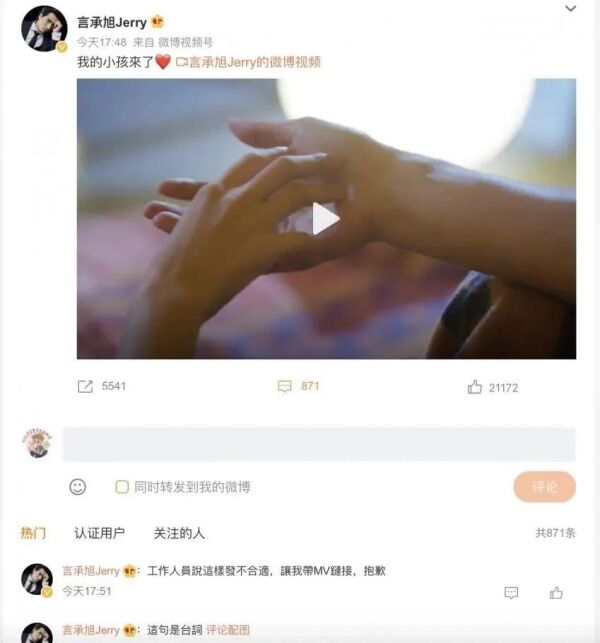This screenshot has height=643, width=600.
Task: Submit with the 评论 button
Action: coord(545,487)
